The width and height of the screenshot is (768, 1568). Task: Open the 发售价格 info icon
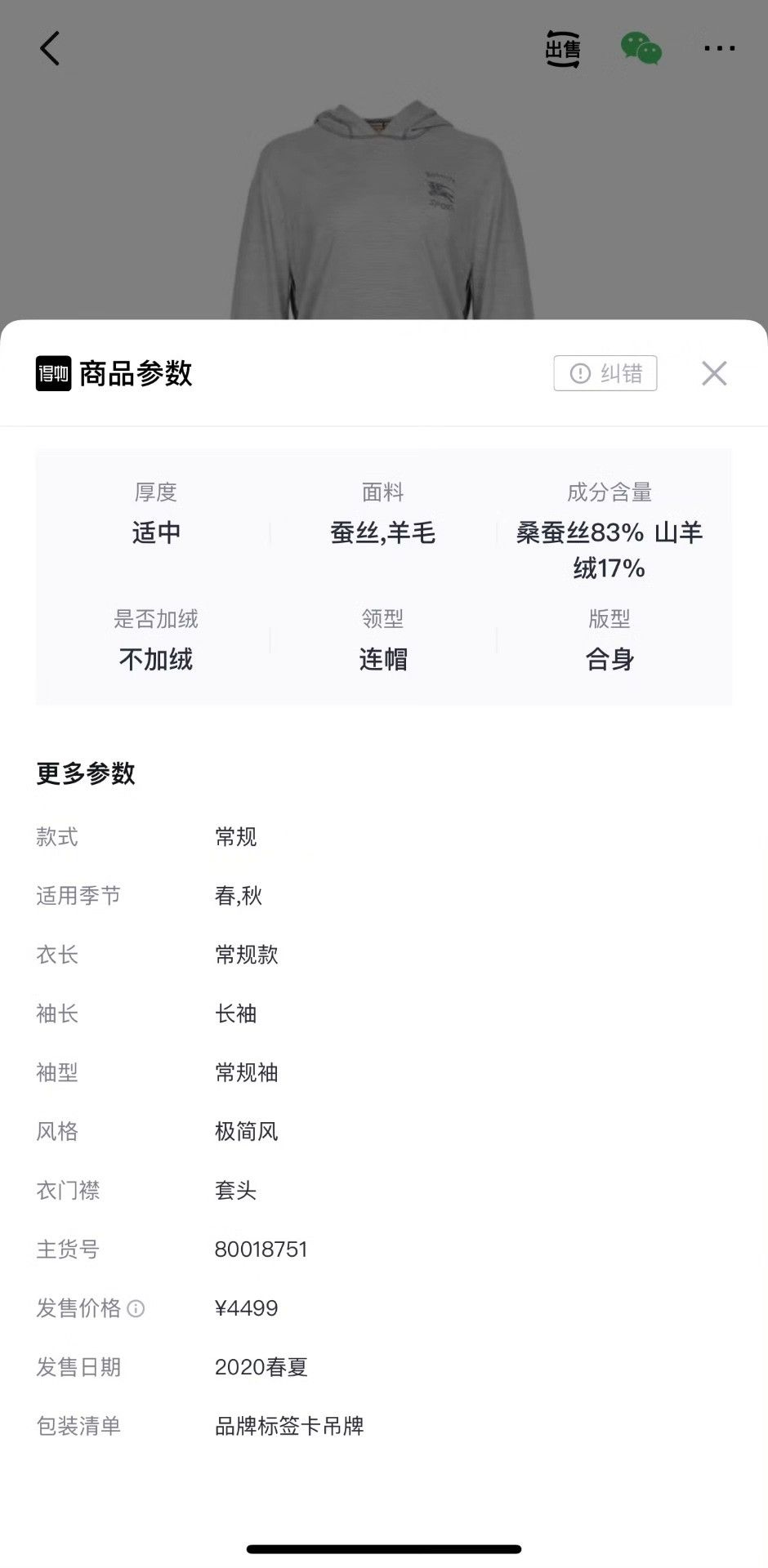[x=136, y=1308]
